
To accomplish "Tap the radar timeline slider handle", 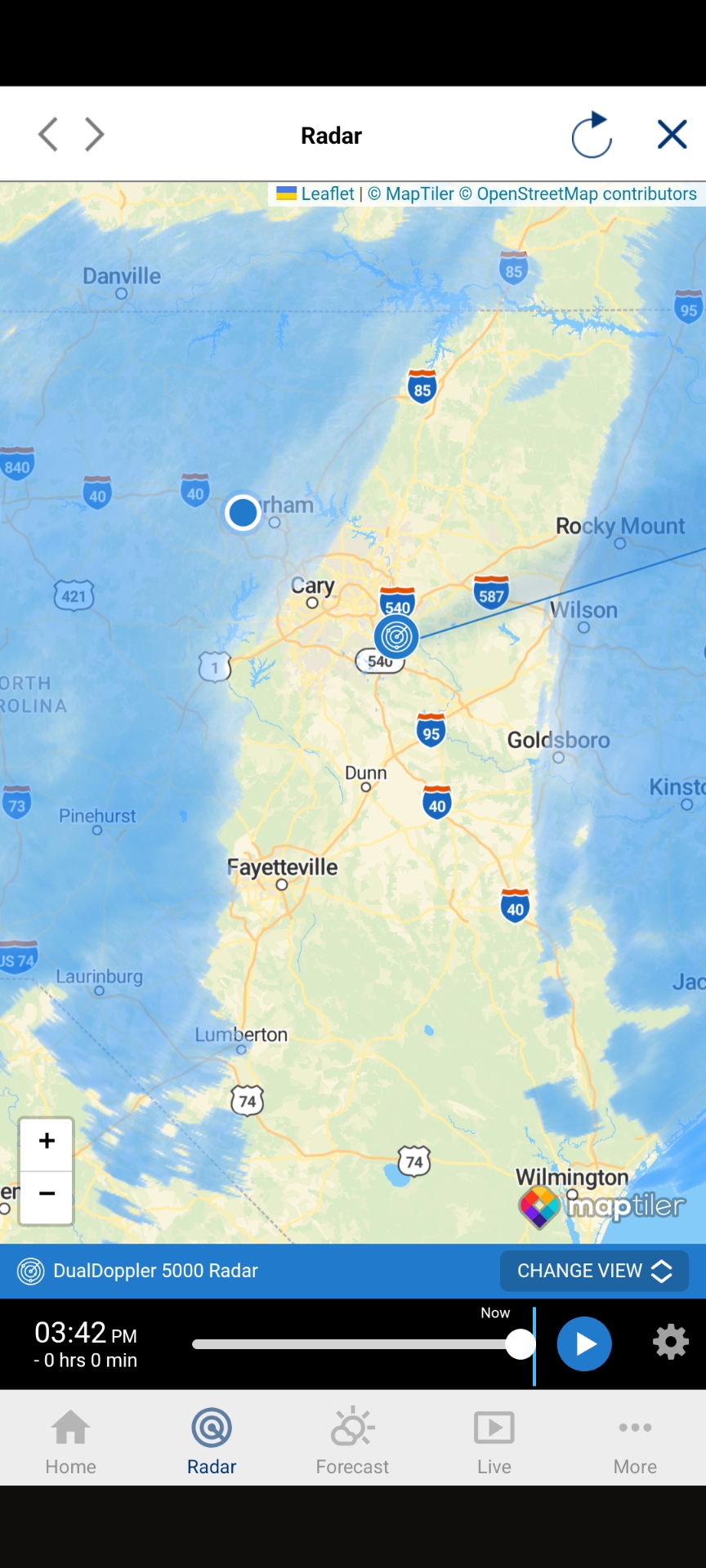I will point(520,1343).
